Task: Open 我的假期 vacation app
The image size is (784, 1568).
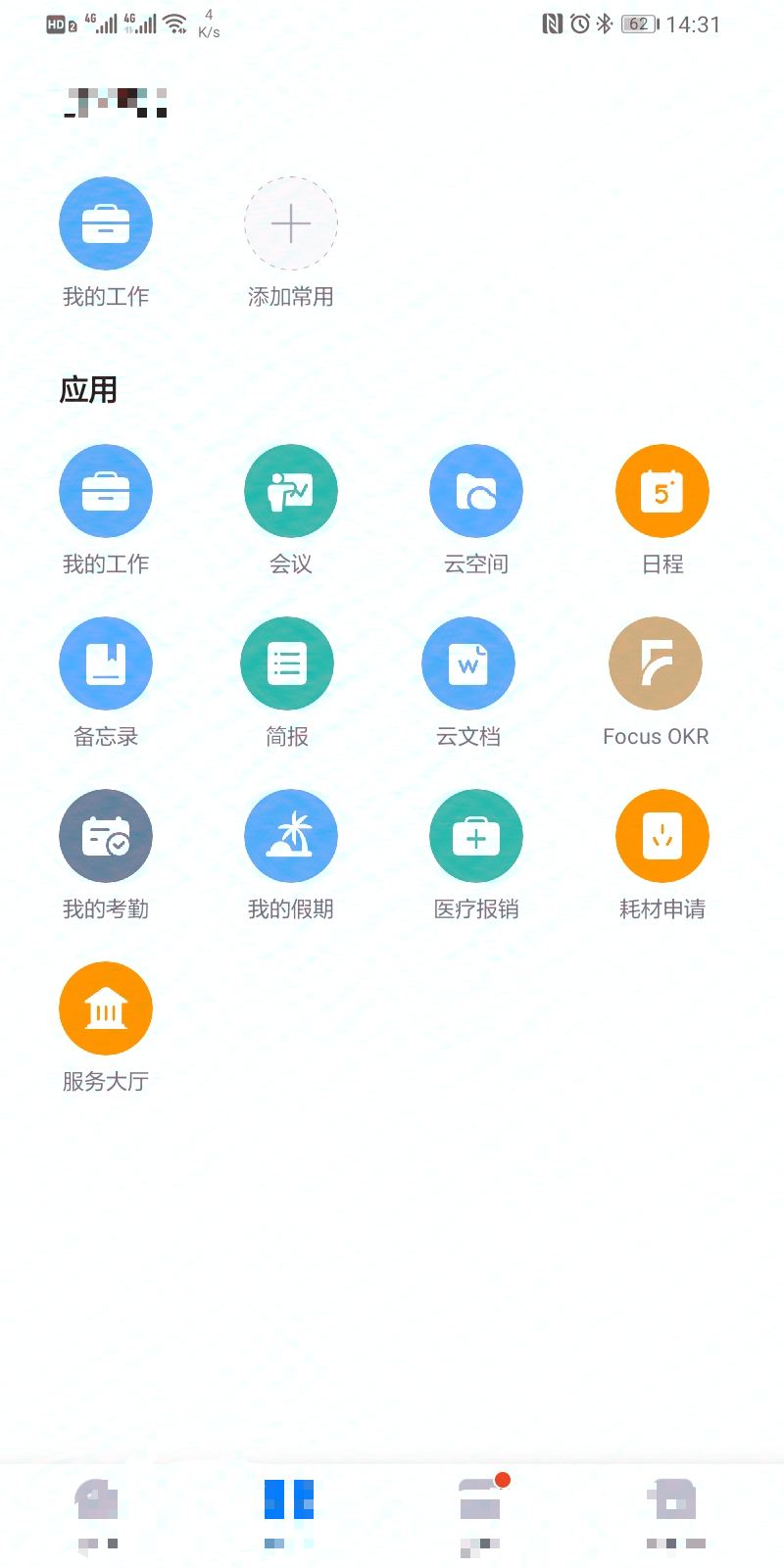Action: tap(290, 836)
